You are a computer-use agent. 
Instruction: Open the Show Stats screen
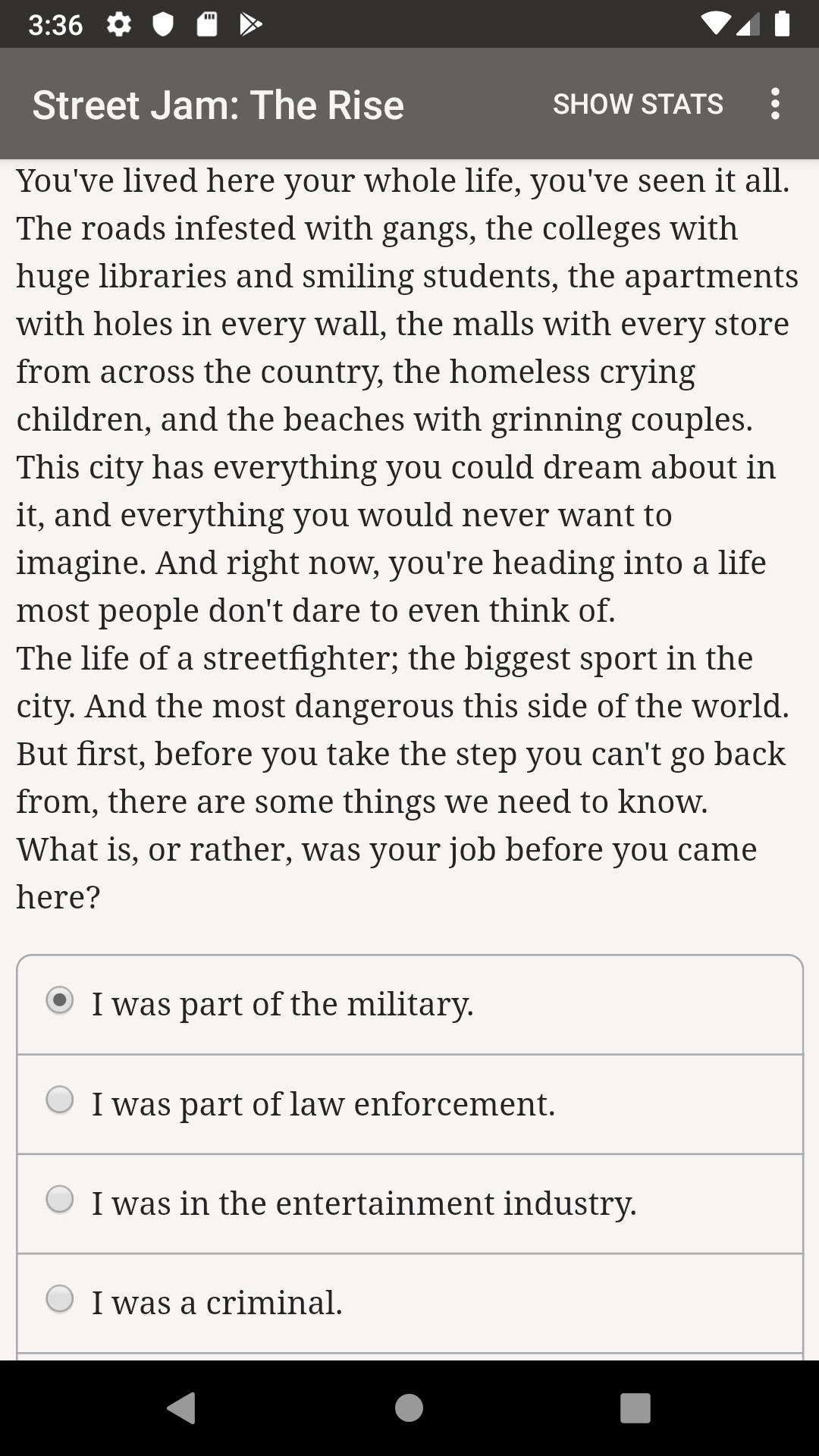(638, 104)
